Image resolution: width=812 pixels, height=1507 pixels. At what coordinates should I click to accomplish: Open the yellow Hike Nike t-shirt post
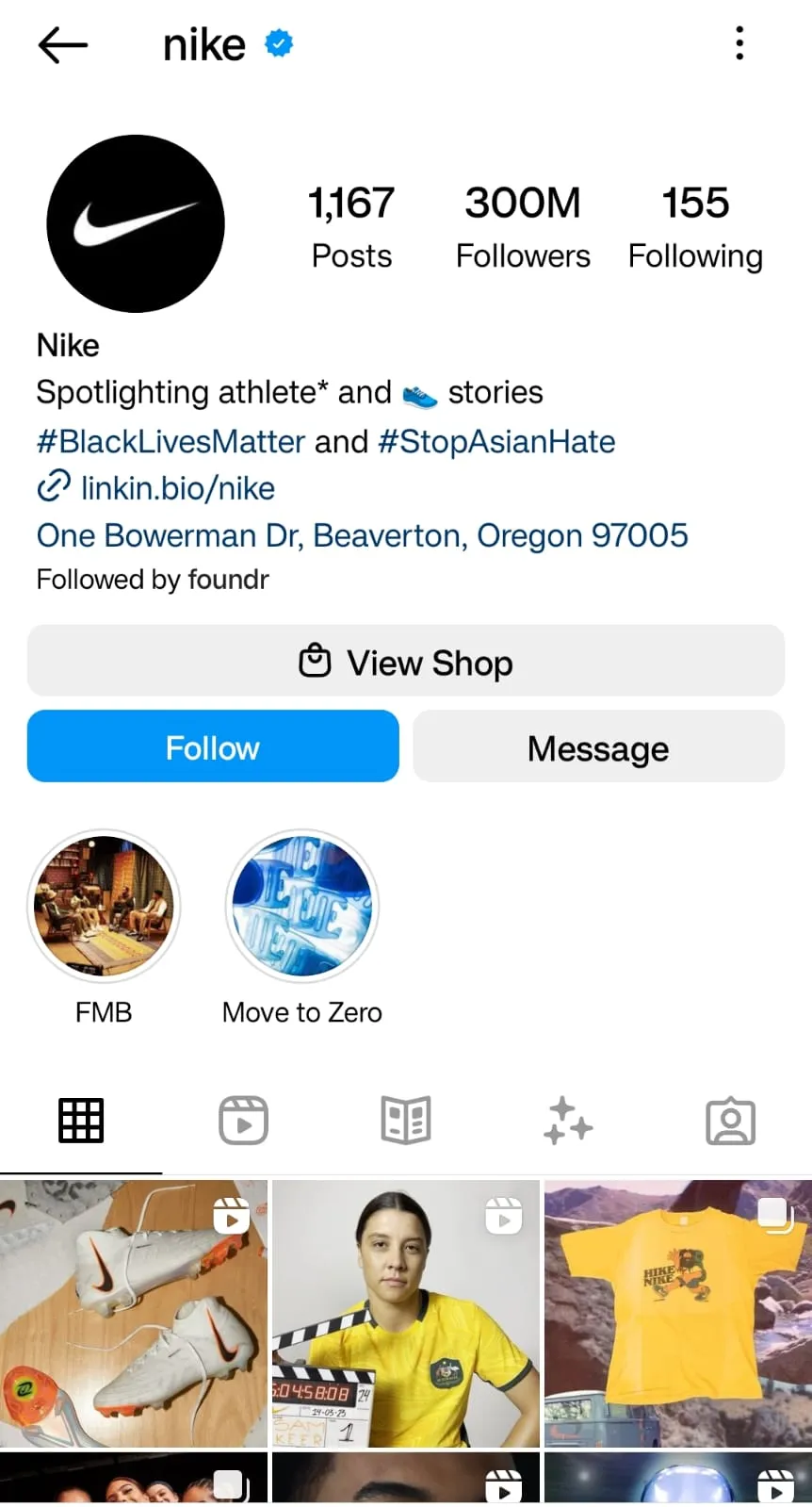tap(678, 1313)
